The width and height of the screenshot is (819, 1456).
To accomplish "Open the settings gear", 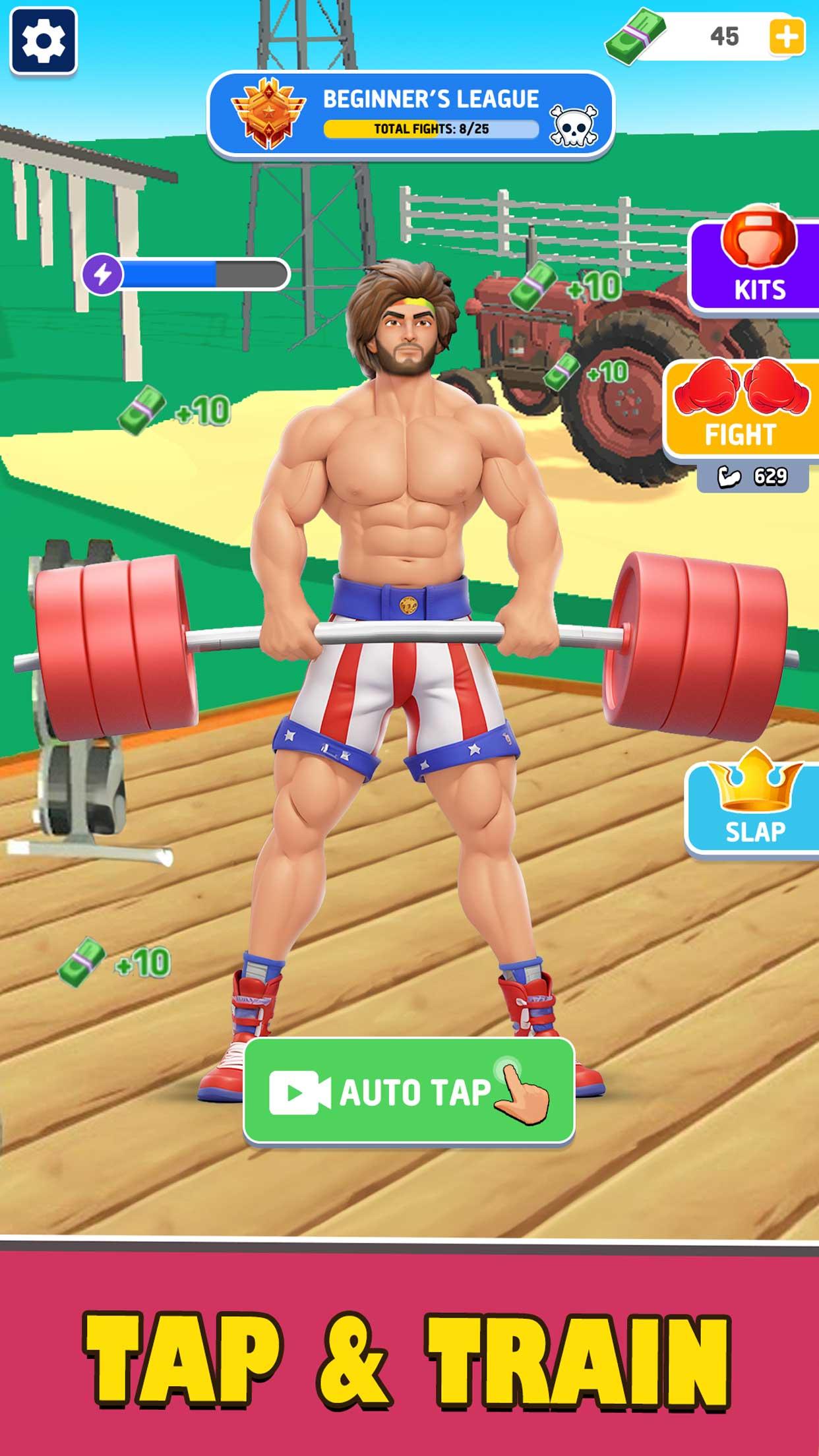I will click(x=44, y=41).
